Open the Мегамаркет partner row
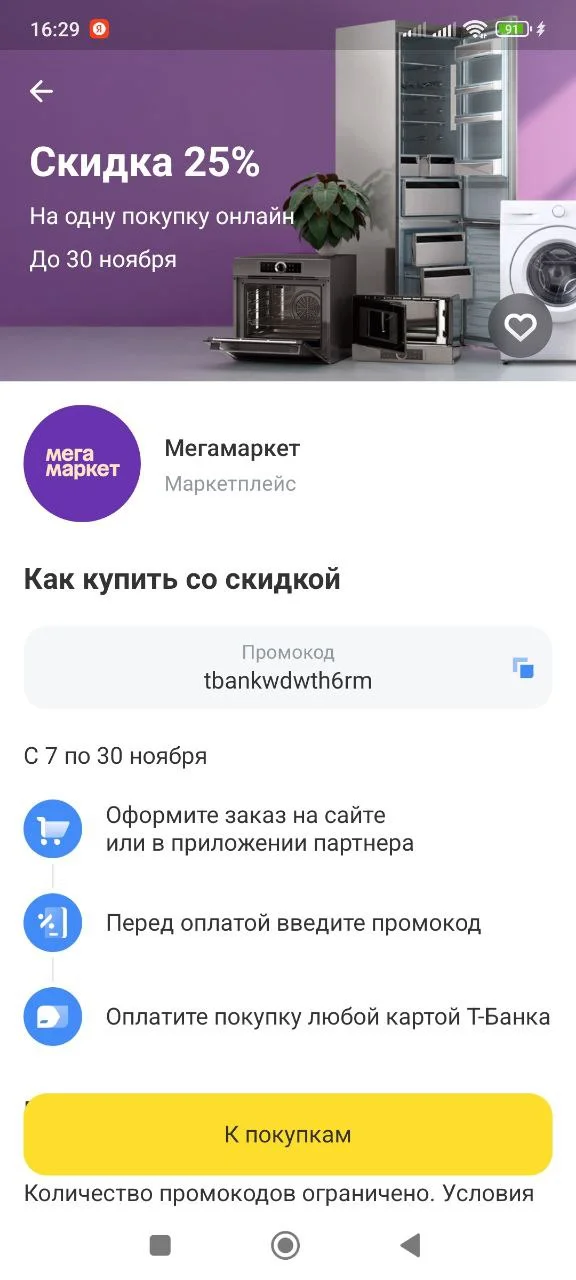 tap(288, 464)
